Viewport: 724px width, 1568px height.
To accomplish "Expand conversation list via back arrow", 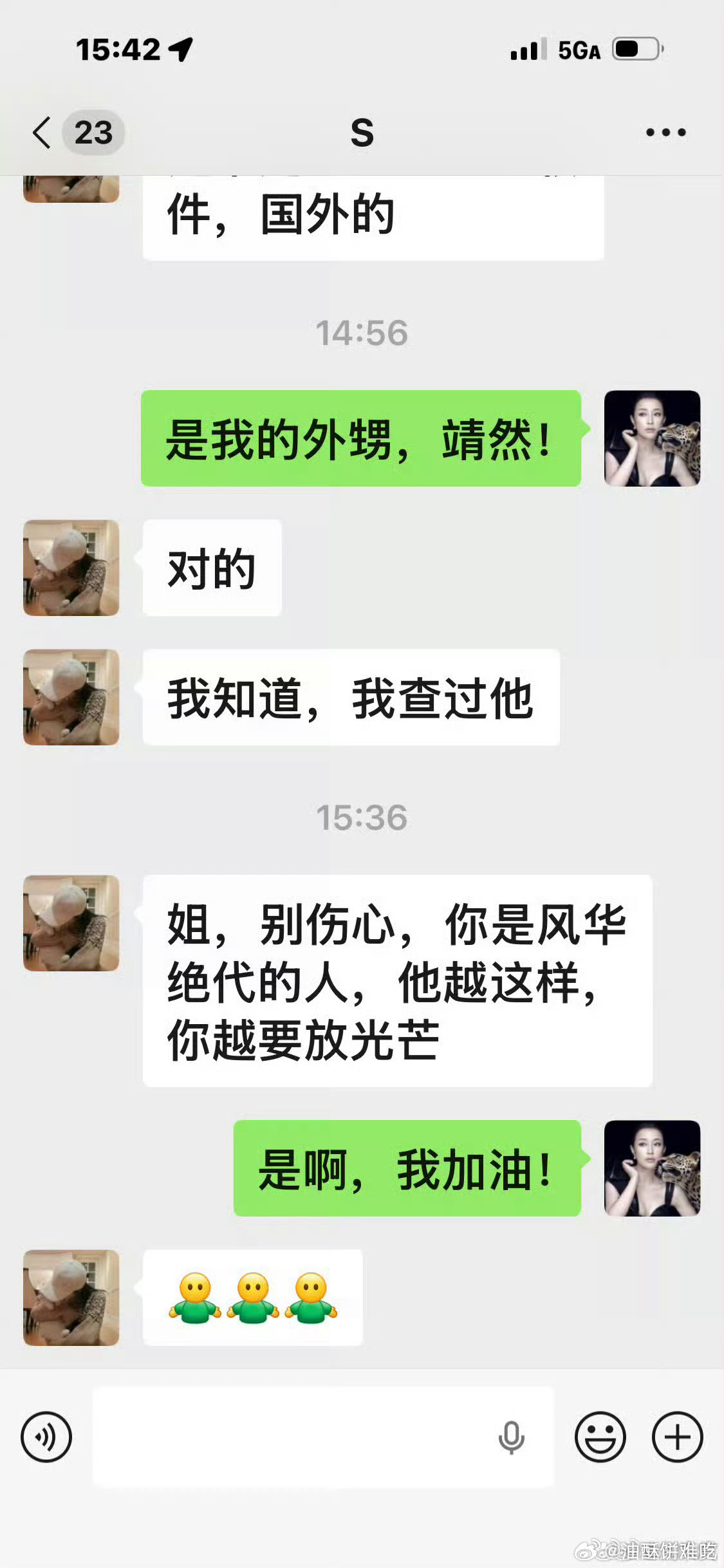I will pos(41,132).
